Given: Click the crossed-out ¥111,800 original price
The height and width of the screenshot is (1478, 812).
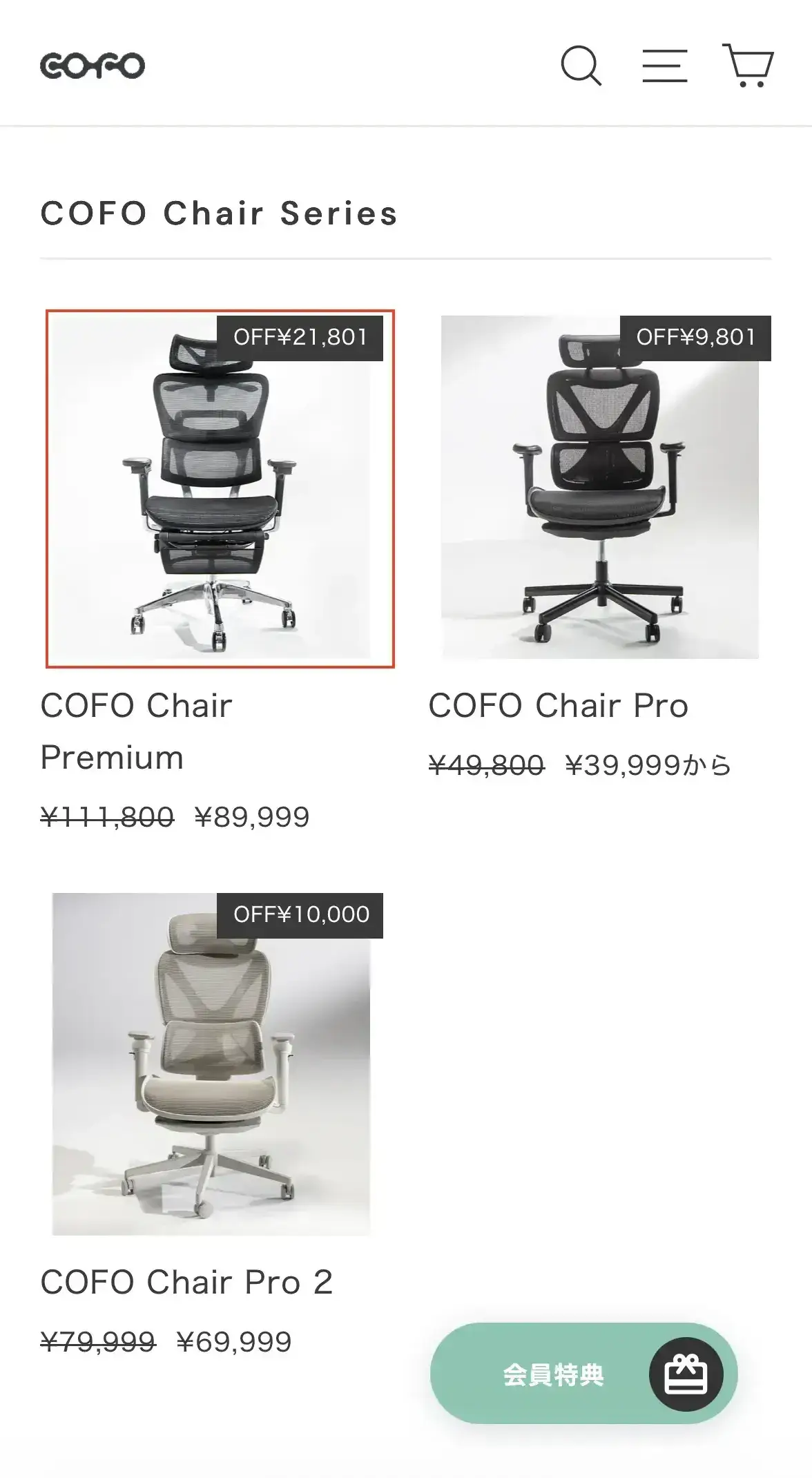Looking at the screenshot, I should coord(105,816).
